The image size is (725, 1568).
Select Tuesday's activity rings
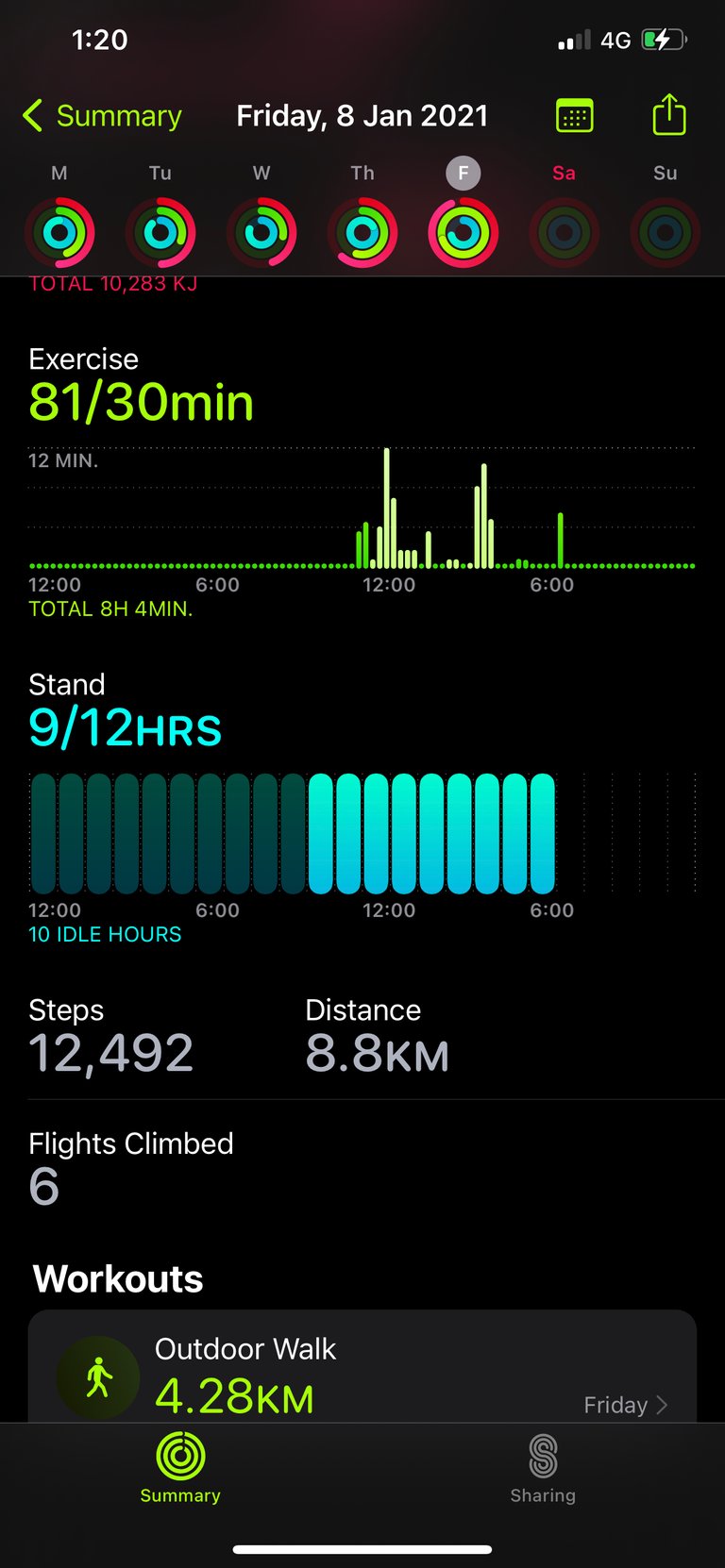click(x=160, y=232)
